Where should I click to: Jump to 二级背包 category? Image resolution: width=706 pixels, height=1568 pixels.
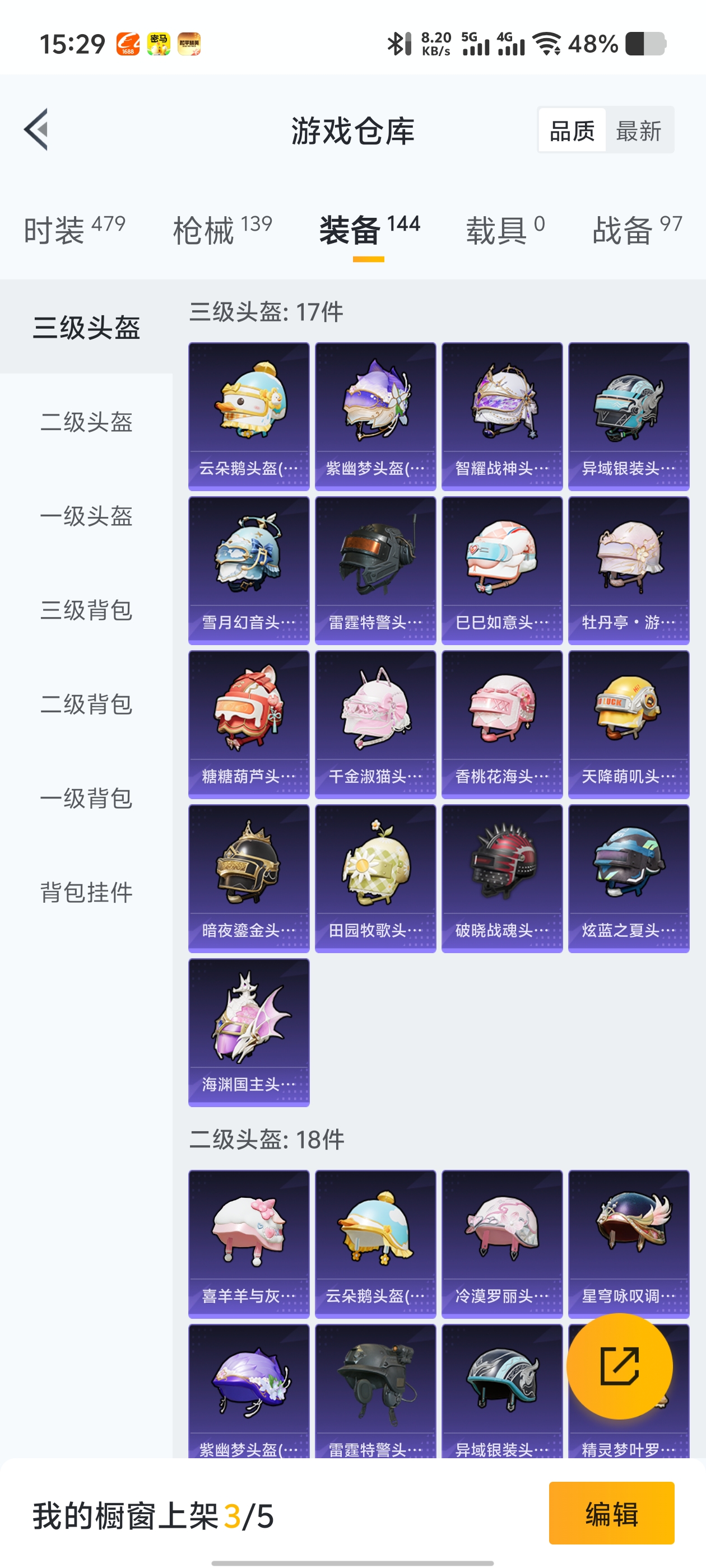(86, 704)
